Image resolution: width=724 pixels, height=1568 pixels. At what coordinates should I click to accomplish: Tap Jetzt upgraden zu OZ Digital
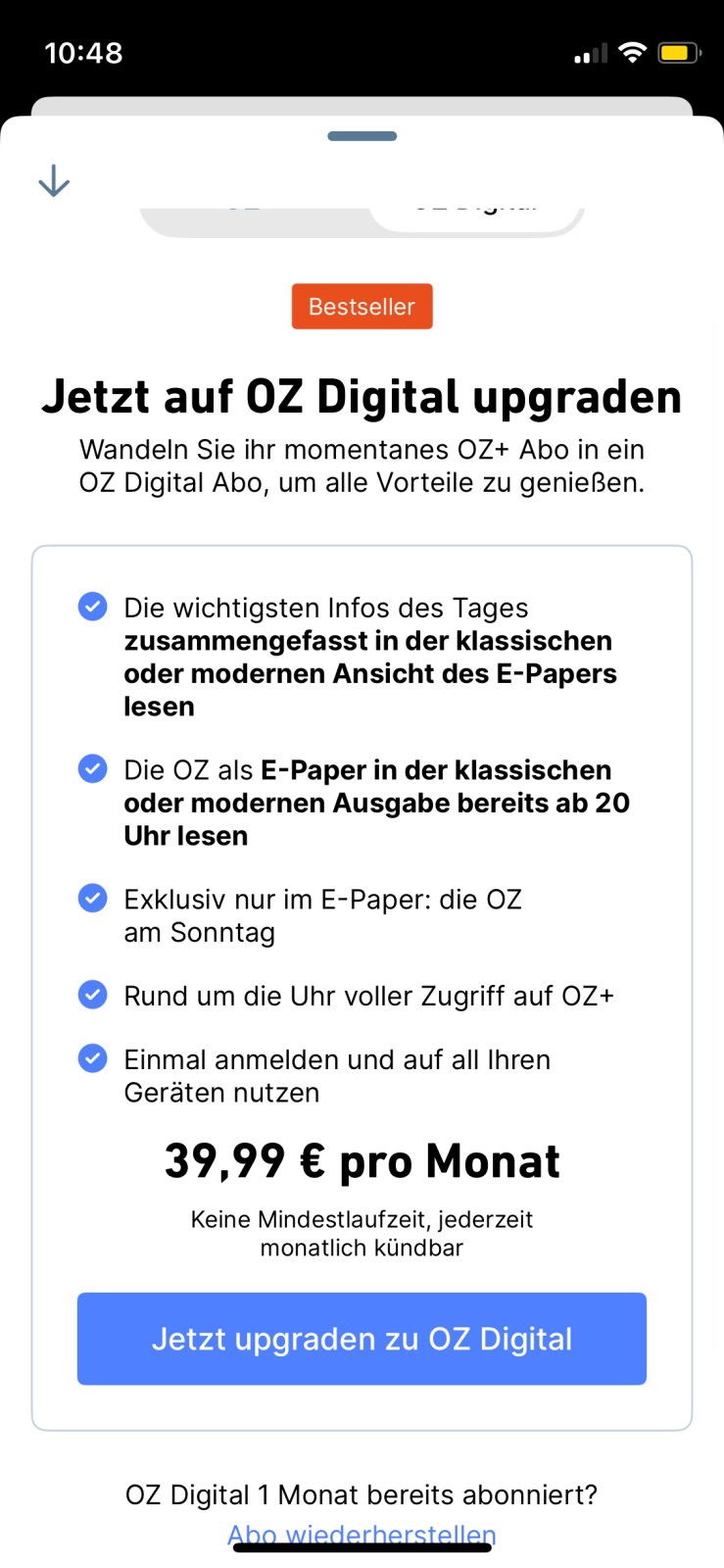pos(362,1338)
